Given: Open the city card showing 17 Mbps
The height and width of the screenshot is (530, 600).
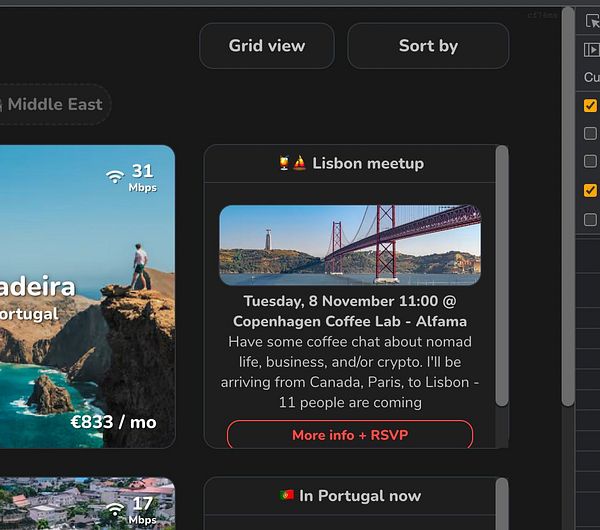Looking at the screenshot, I should point(85,505).
